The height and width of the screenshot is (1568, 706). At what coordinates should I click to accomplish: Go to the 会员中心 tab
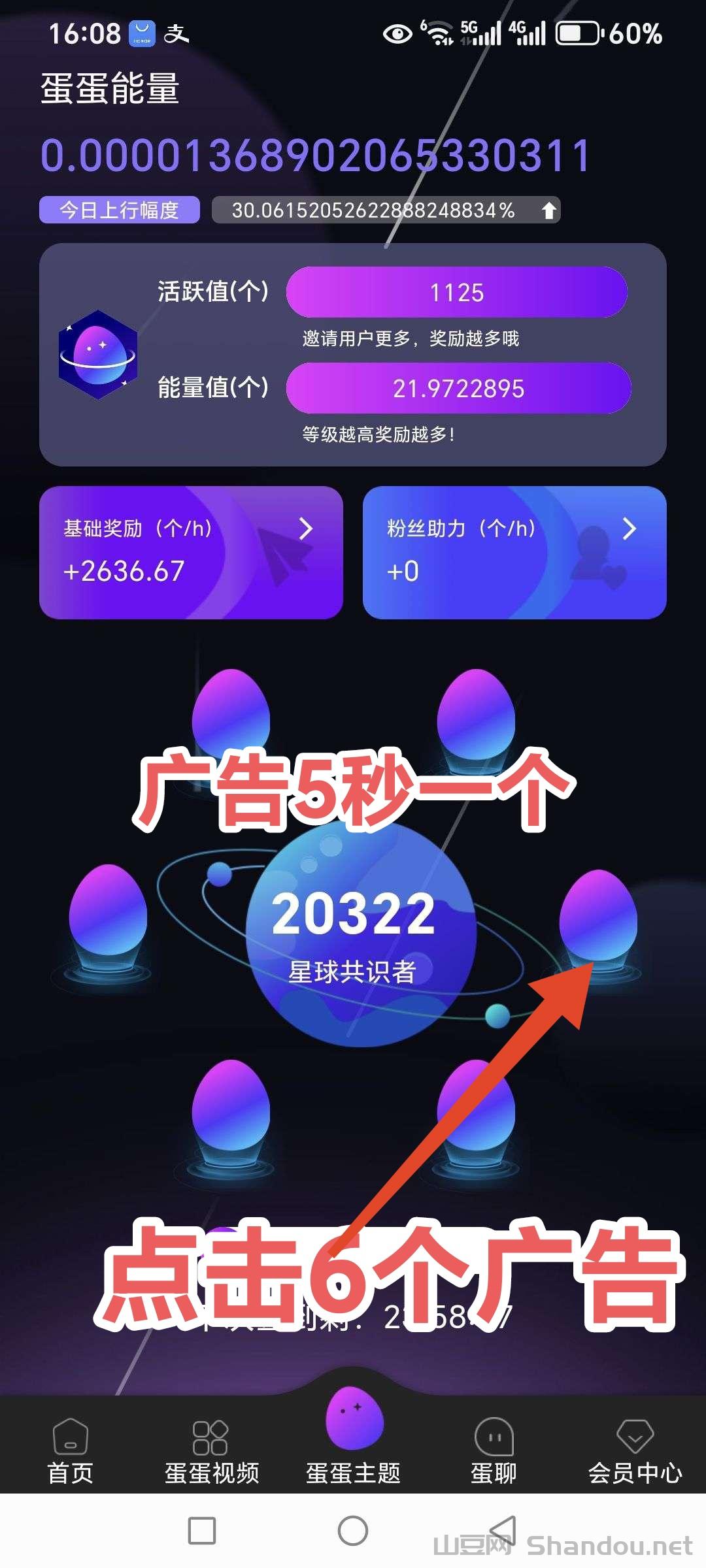click(x=635, y=1450)
